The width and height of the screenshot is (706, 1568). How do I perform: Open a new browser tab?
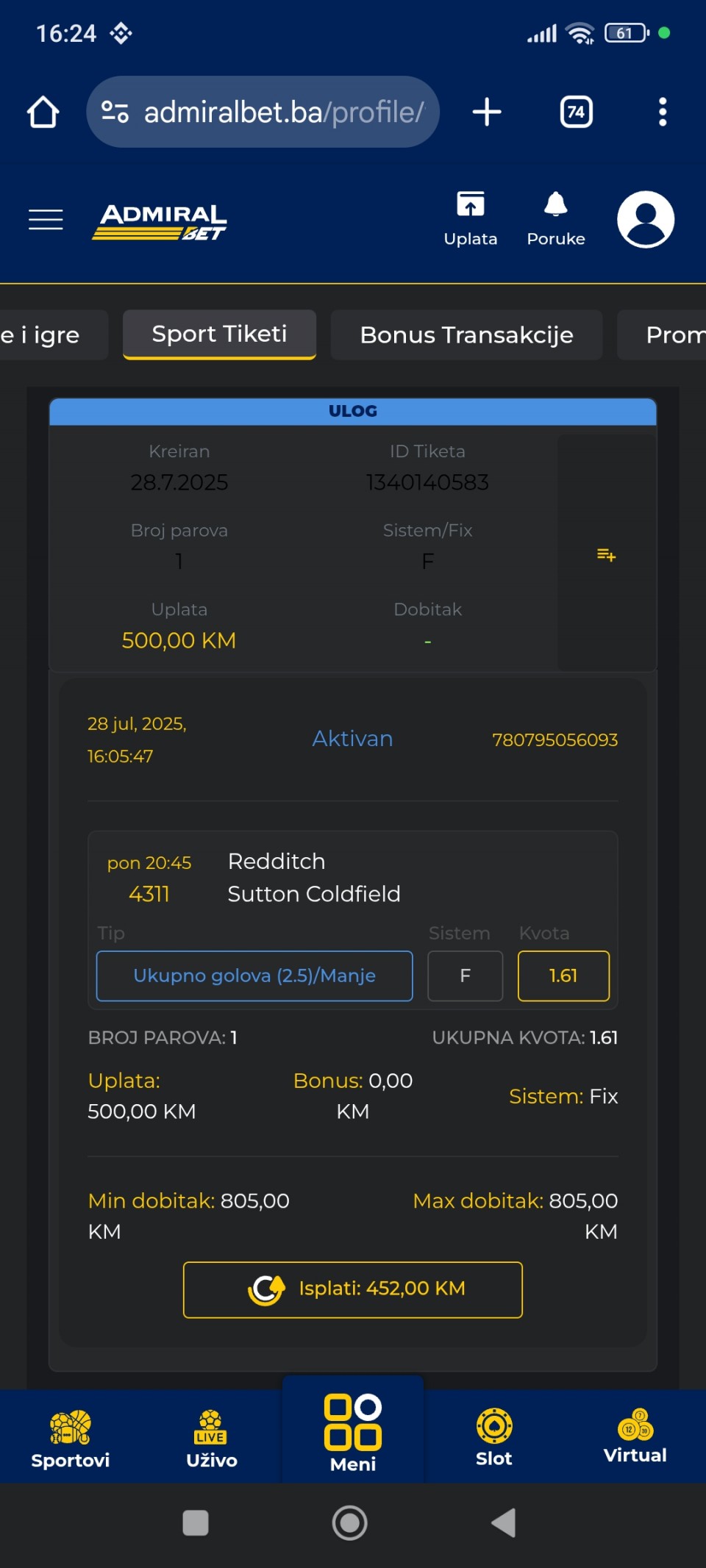point(487,112)
